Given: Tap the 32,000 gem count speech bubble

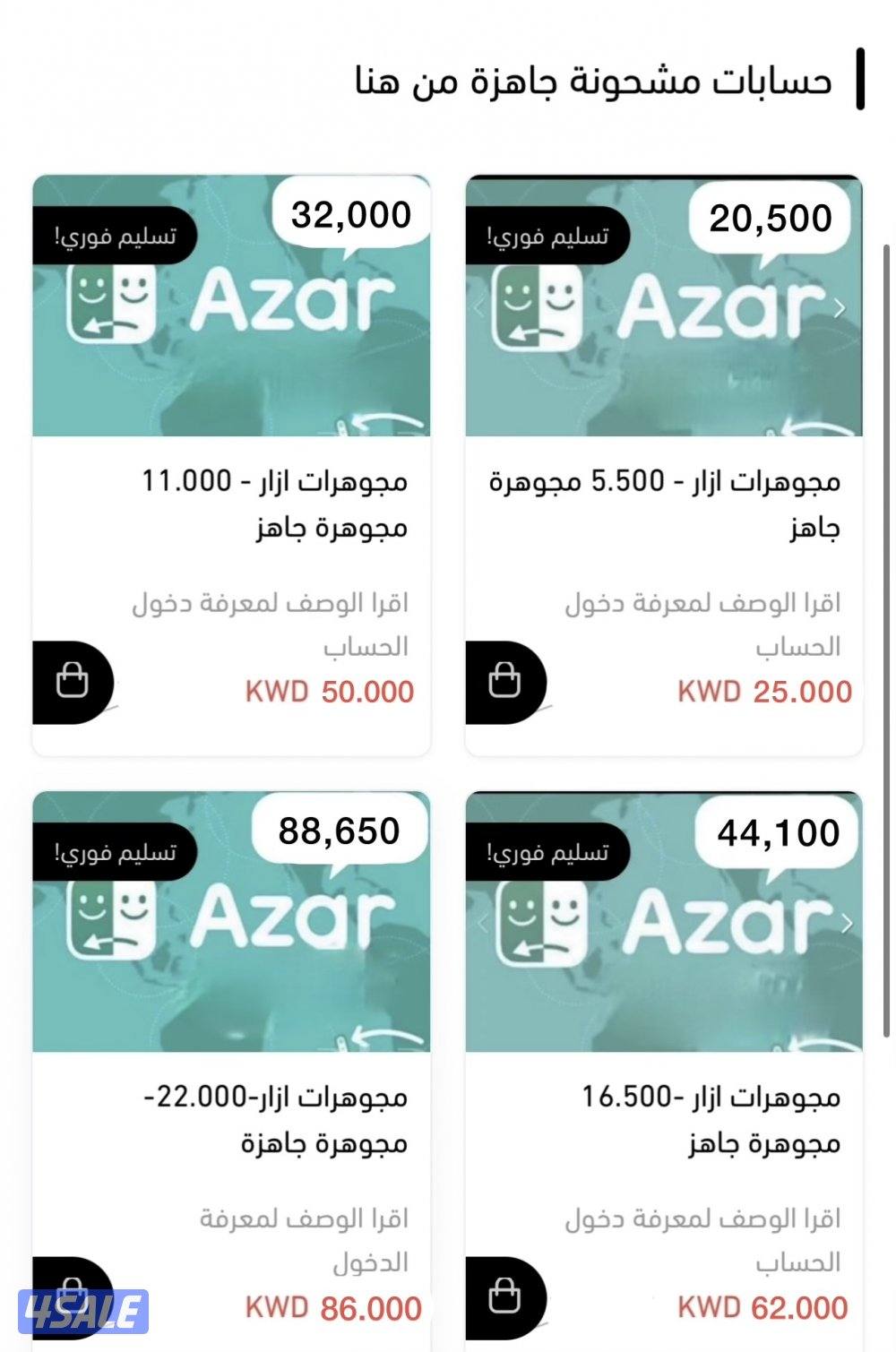Looking at the screenshot, I should pos(349,213).
